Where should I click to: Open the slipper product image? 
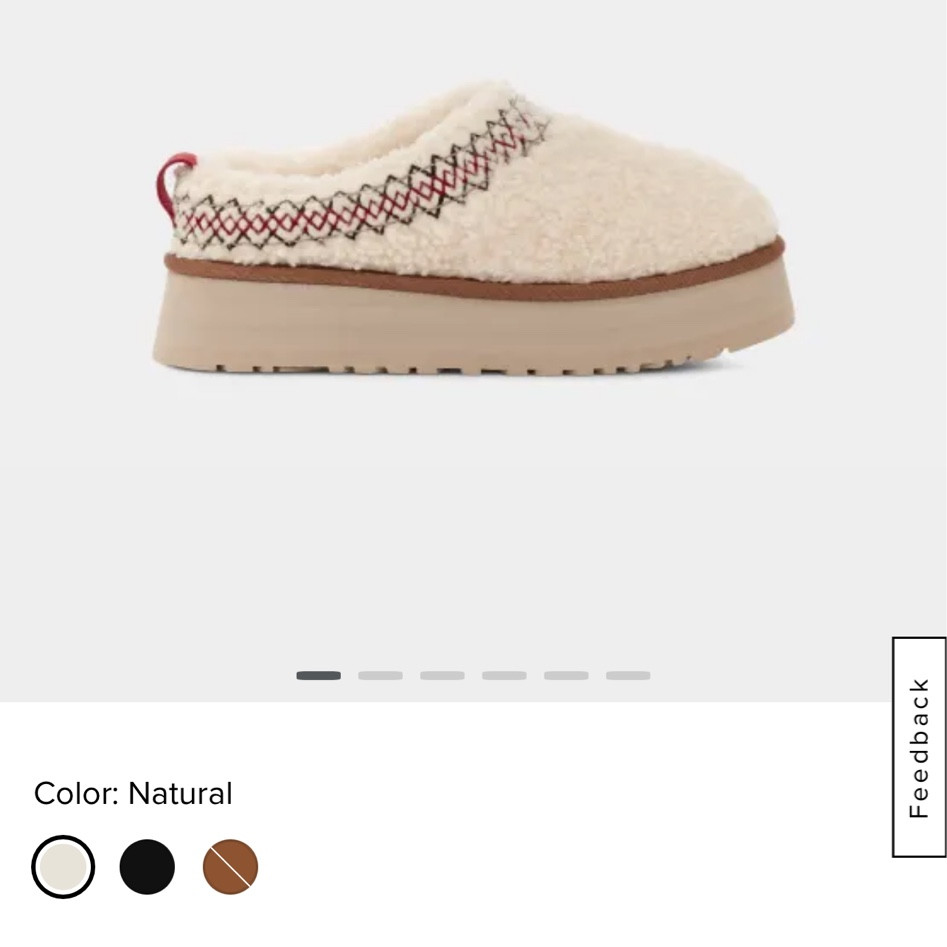(473, 235)
